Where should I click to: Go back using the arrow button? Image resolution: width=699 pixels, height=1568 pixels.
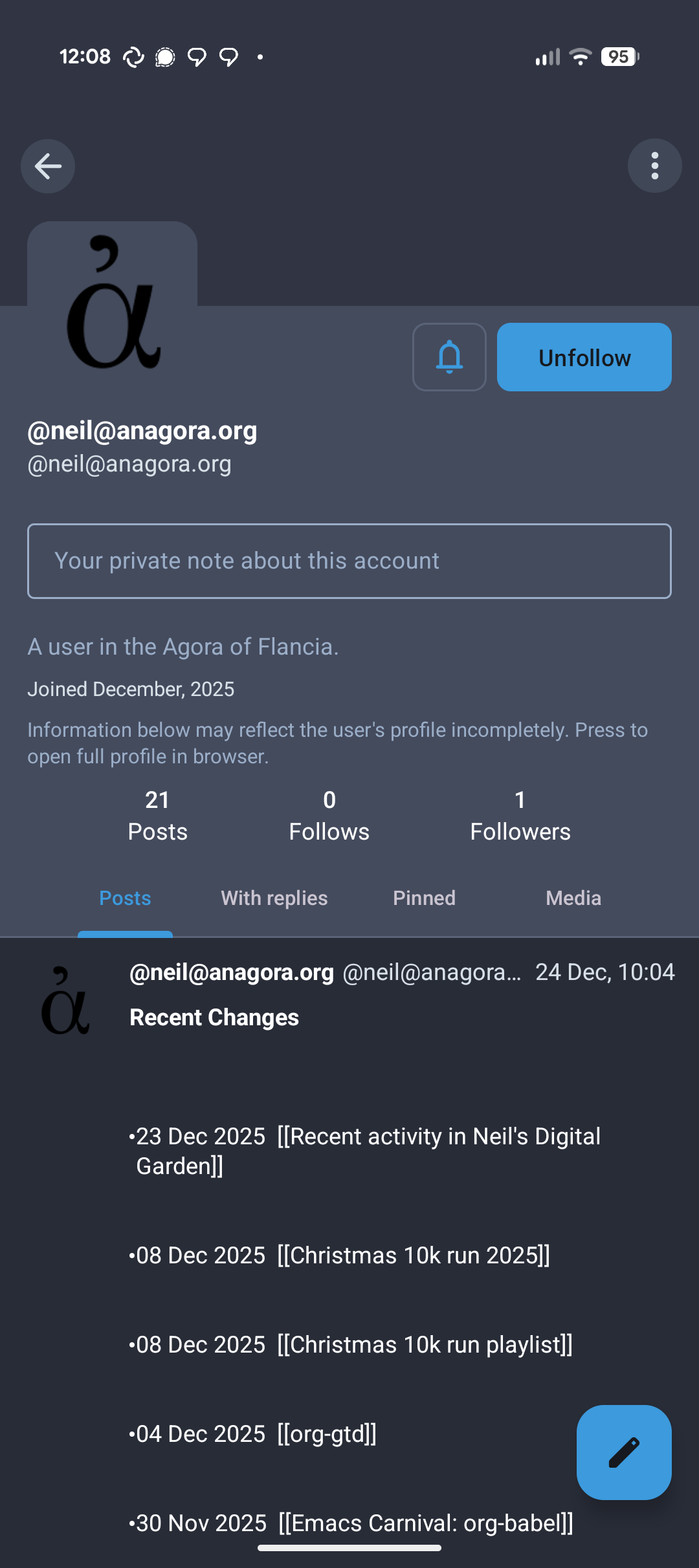(x=48, y=166)
